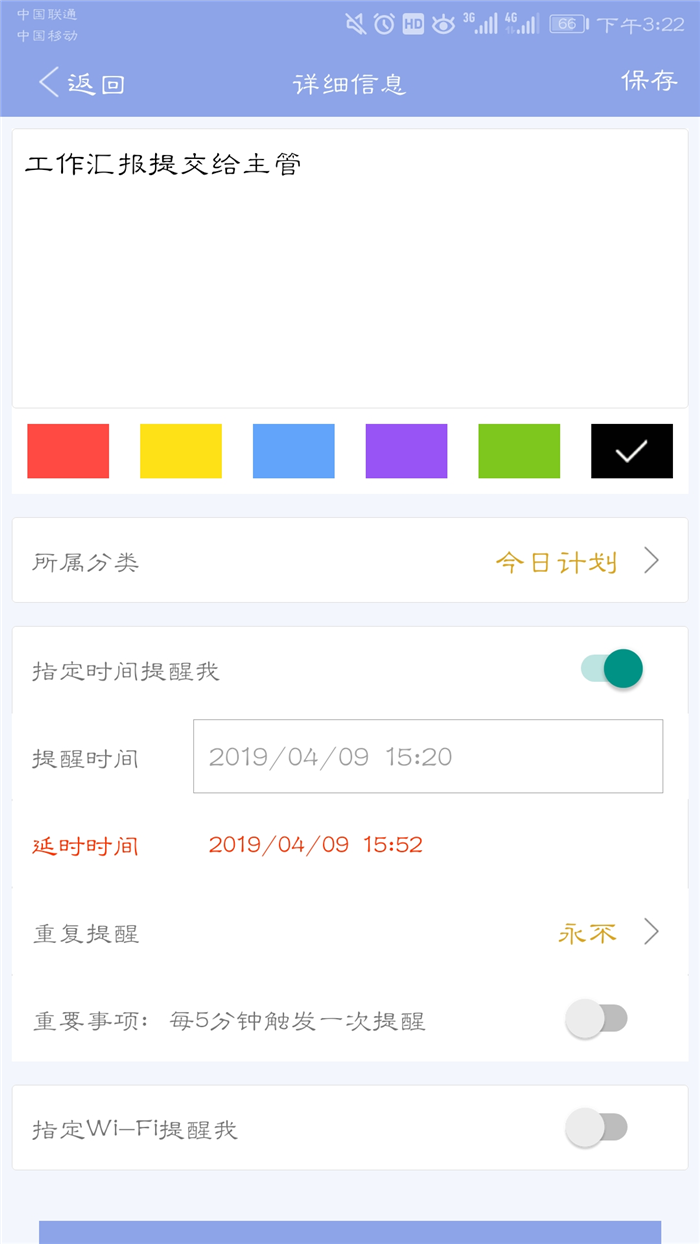Disable the 指定时间提醒我 switch
The width and height of the screenshot is (700, 1244).
(611, 669)
